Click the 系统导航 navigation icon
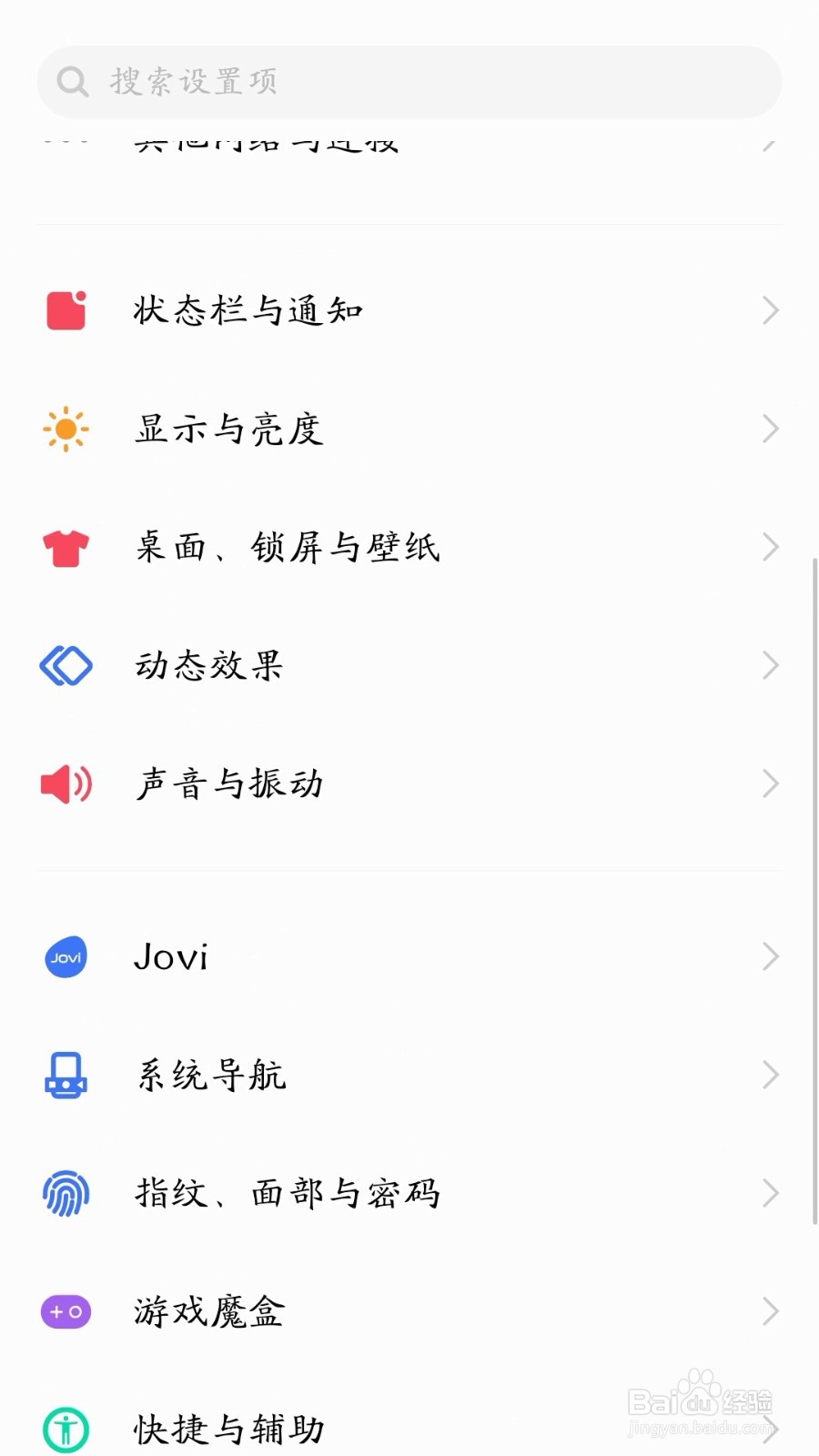819x1456 pixels. (65, 1075)
